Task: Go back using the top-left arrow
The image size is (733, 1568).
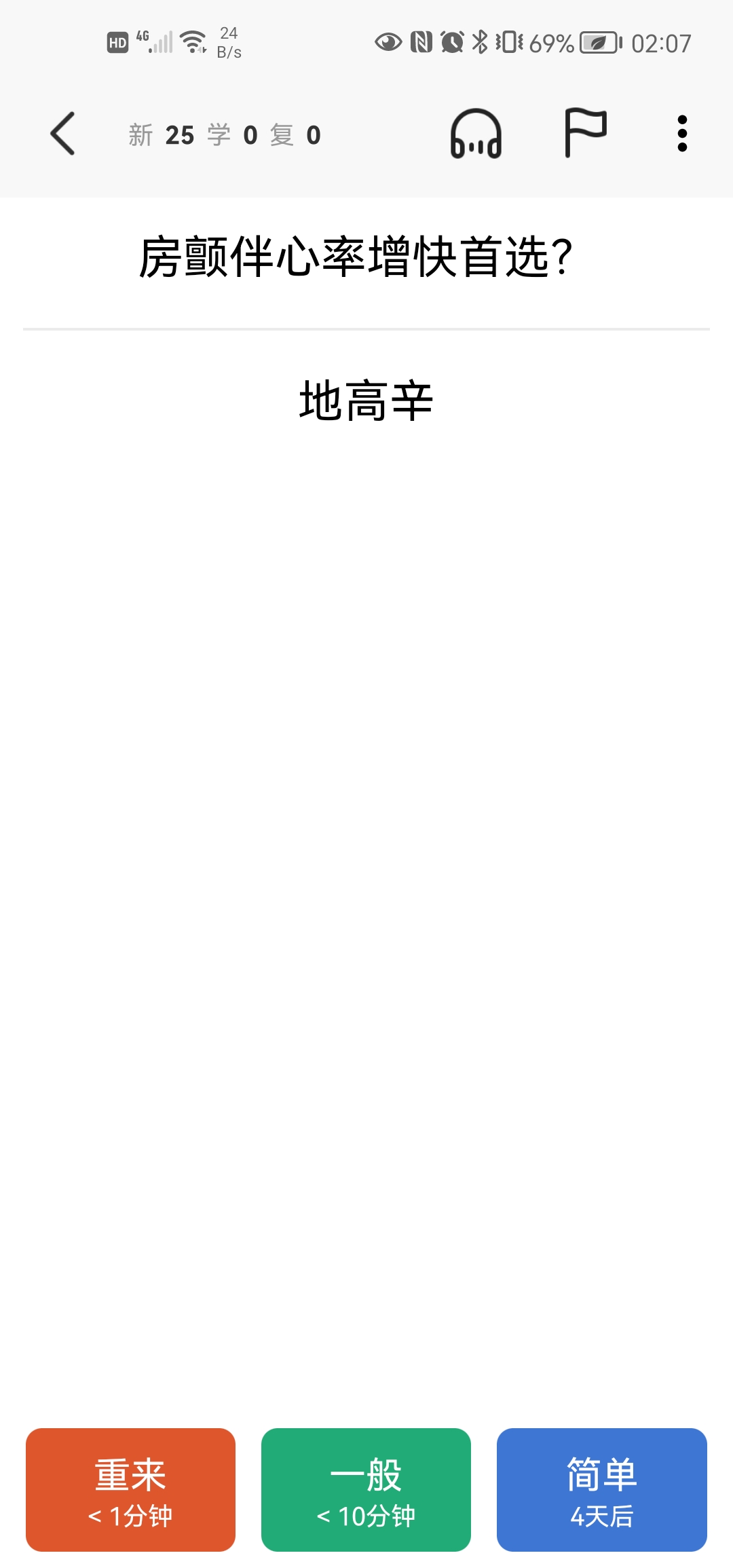Action: 62,134
